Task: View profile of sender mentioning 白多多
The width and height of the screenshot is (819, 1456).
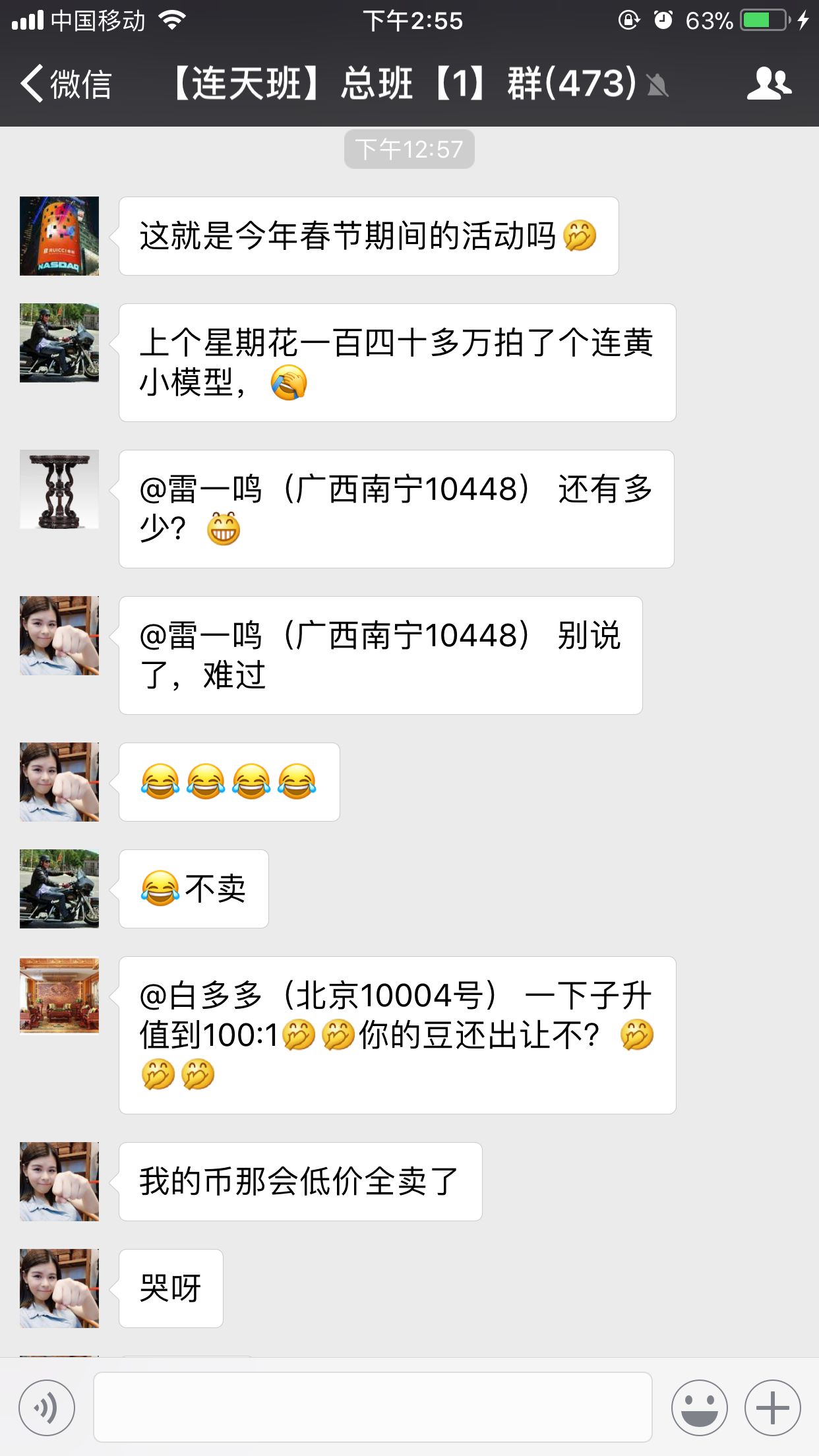Action: click(x=59, y=996)
